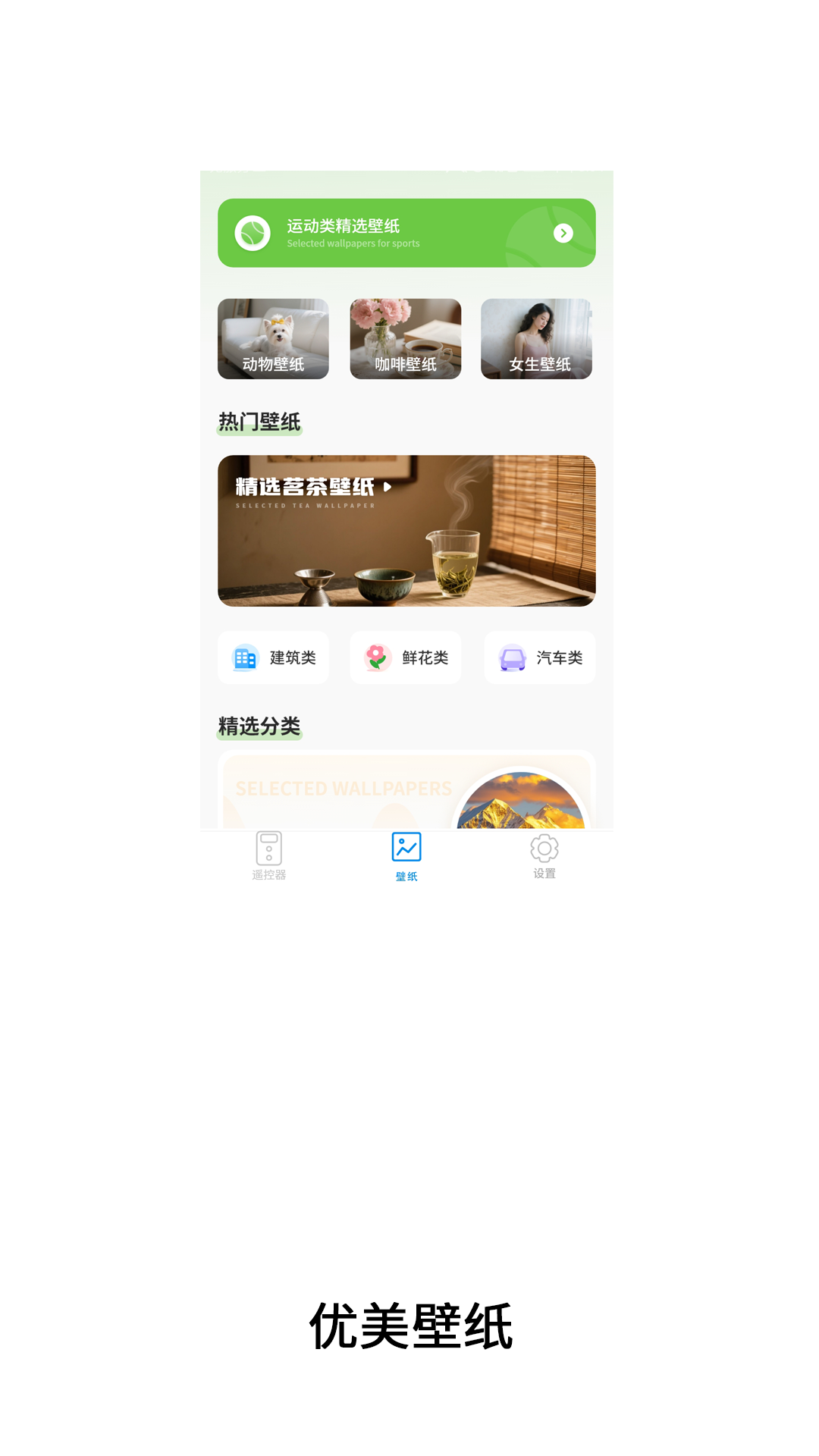Open 运动类精选壁纸 sports wallpapers banner
The width and height of the screenshot is (819, 1456).
[406, 233]
